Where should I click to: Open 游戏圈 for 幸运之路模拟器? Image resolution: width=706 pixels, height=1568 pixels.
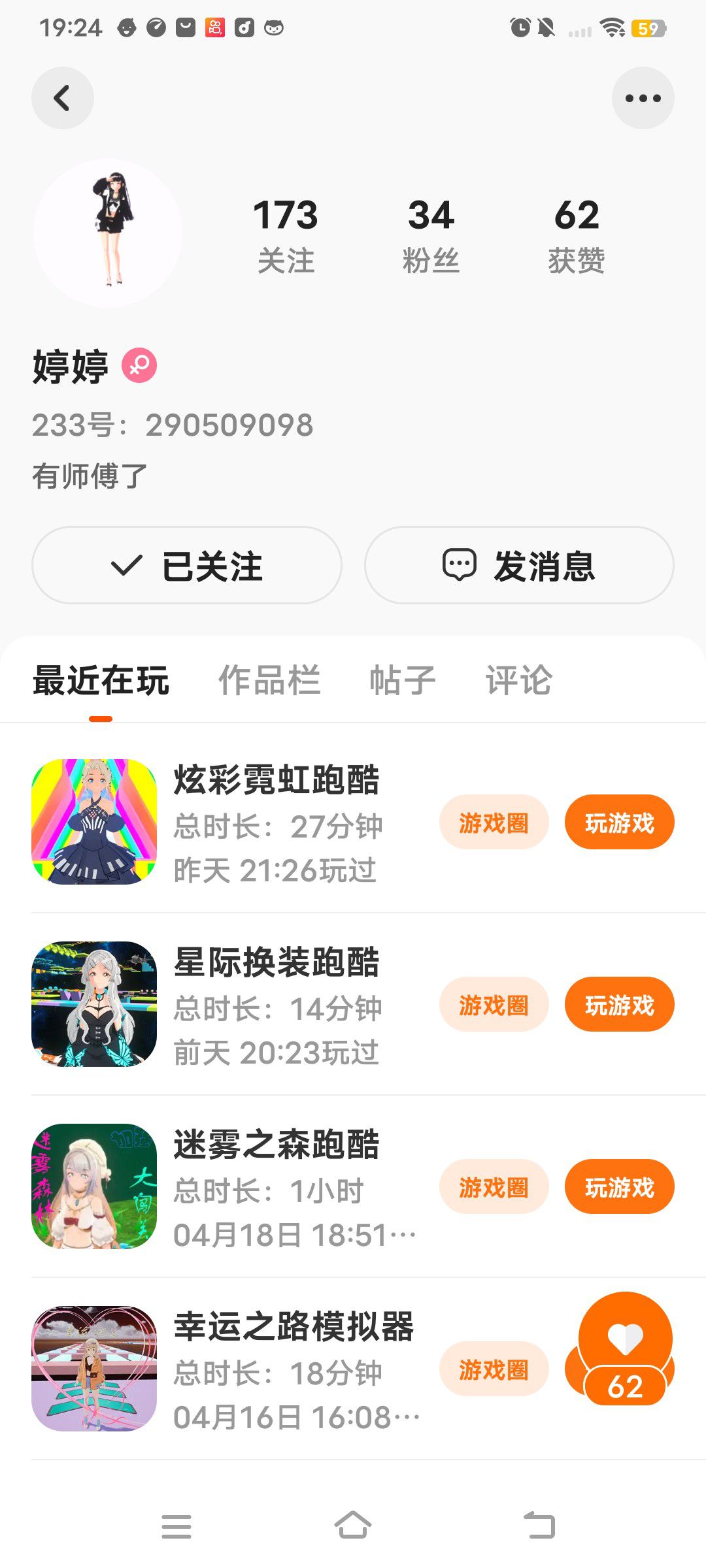pyautogui.click(x=494, y=1369)
